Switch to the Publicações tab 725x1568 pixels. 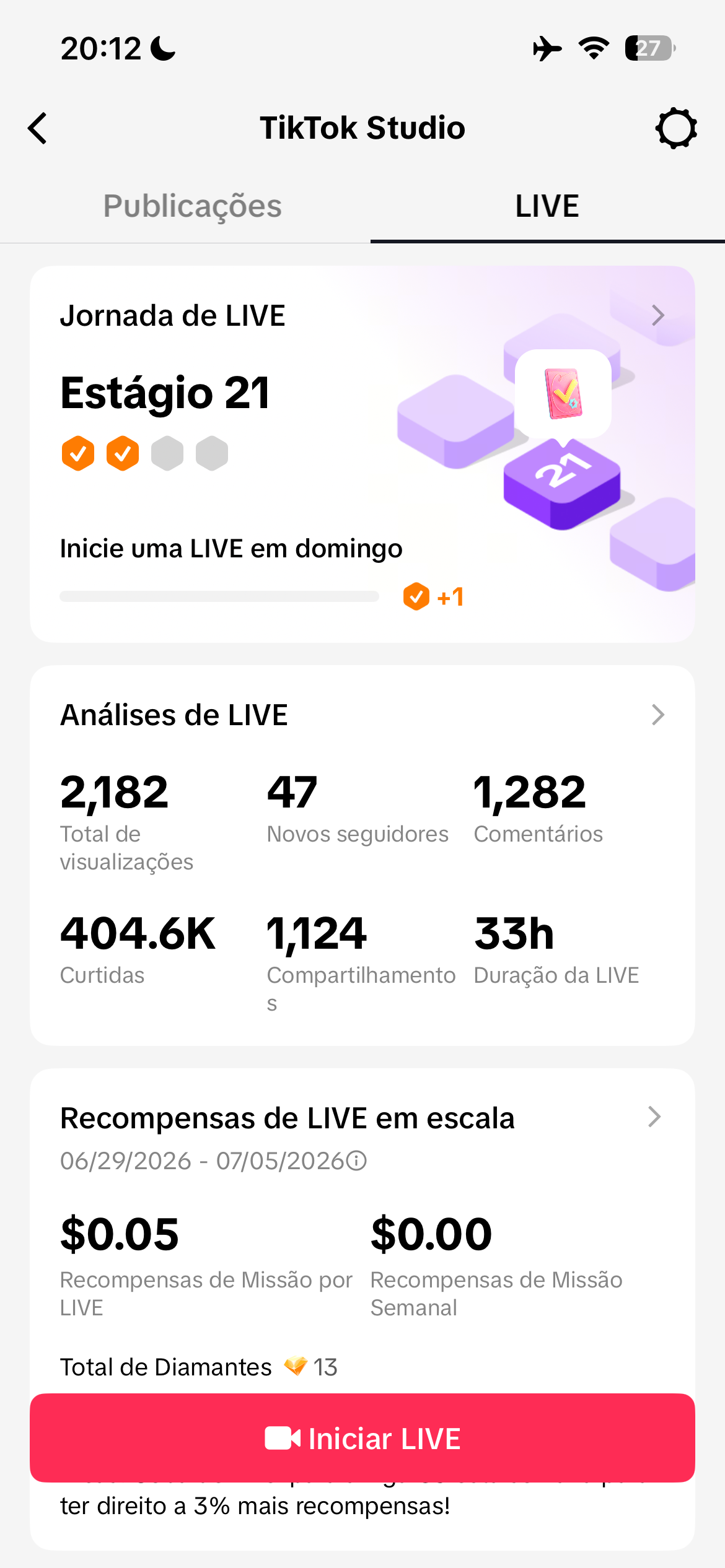(192, 206)
